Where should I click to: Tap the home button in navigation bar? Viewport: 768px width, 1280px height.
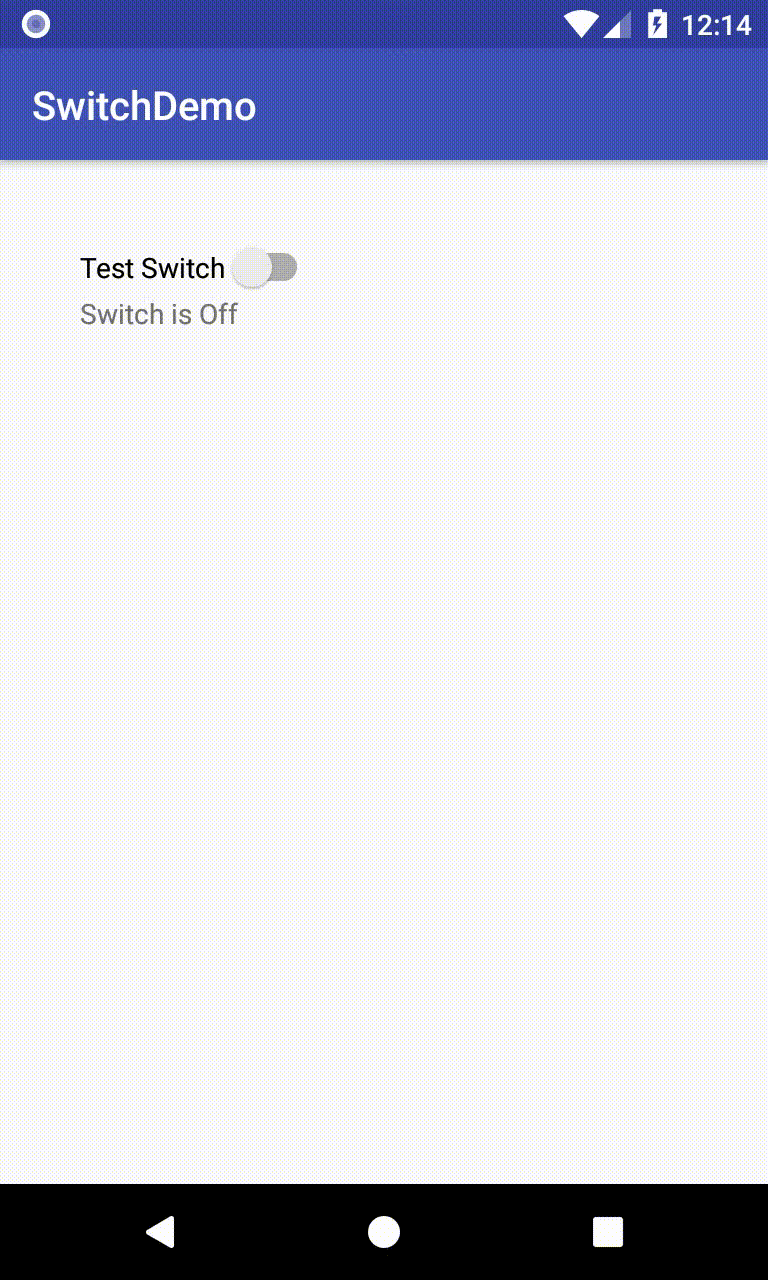(384, 1232)
